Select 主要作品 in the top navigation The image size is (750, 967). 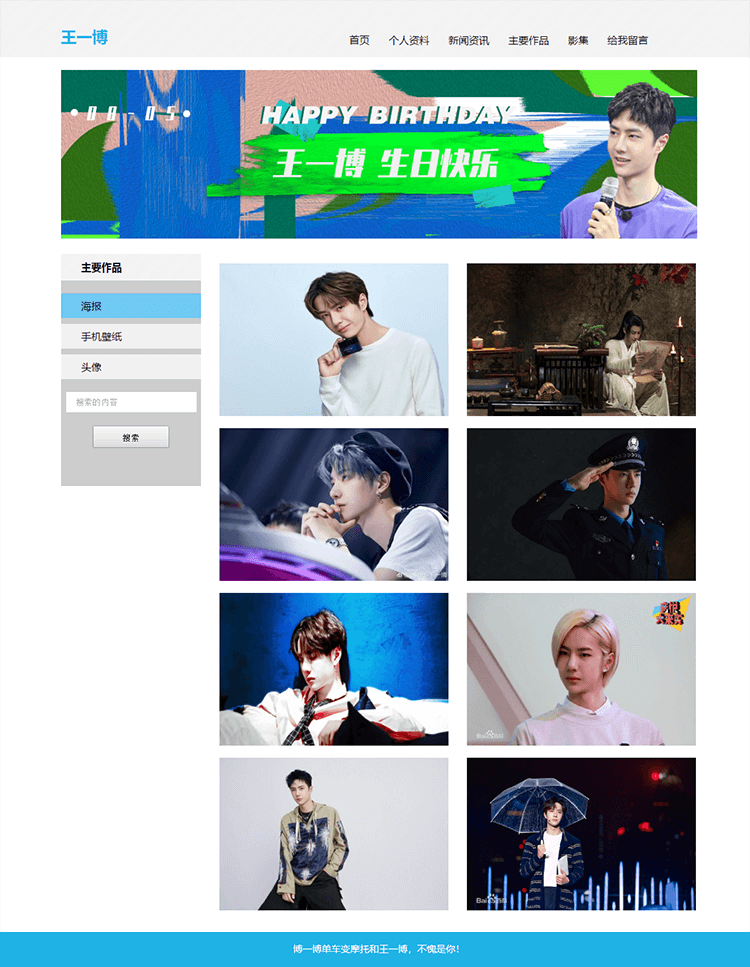point(528,41)
